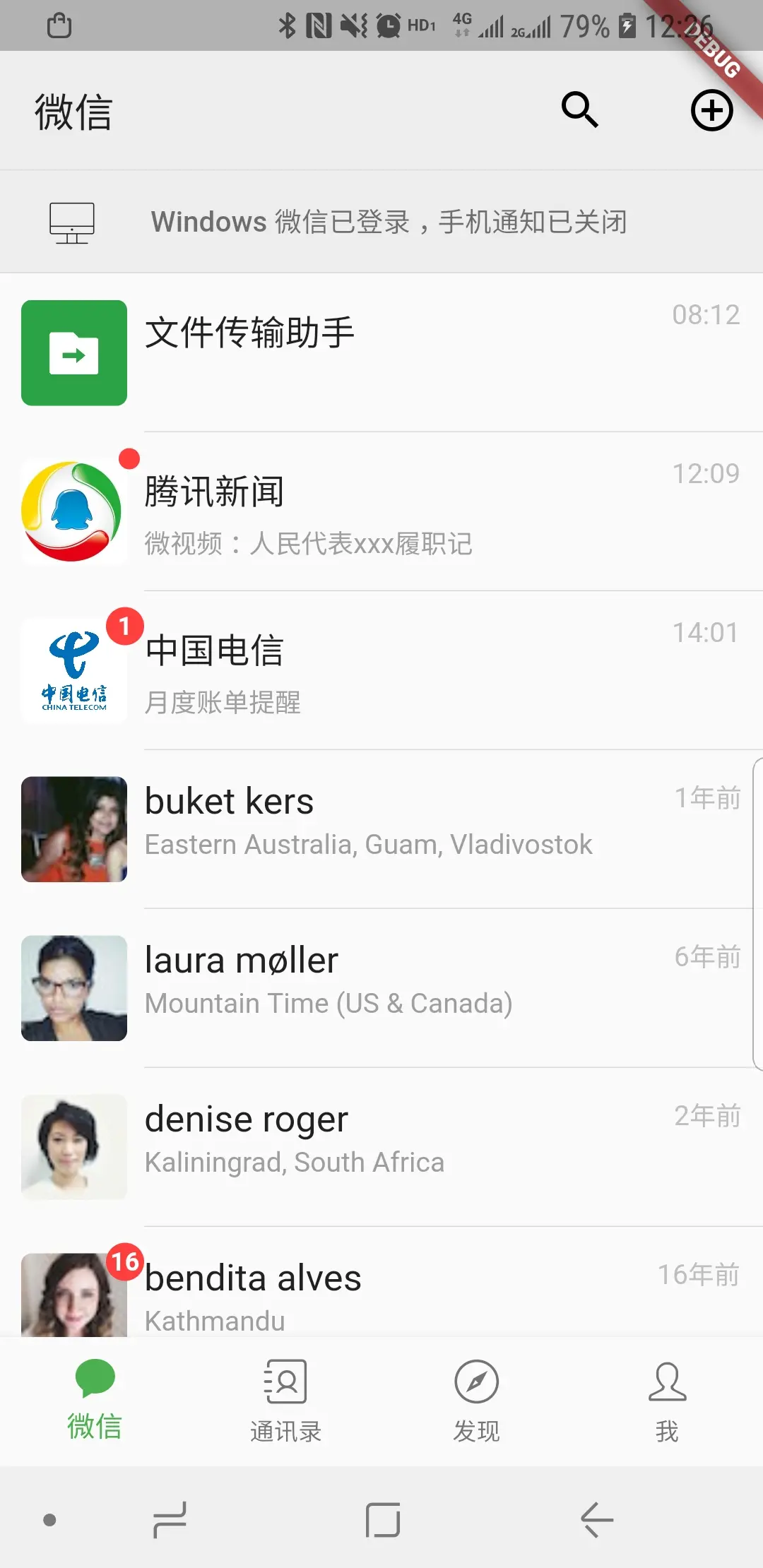Open the 文件传输助手 chat
This screenshot has height=1568, width=763.
[x=381, y=352]
